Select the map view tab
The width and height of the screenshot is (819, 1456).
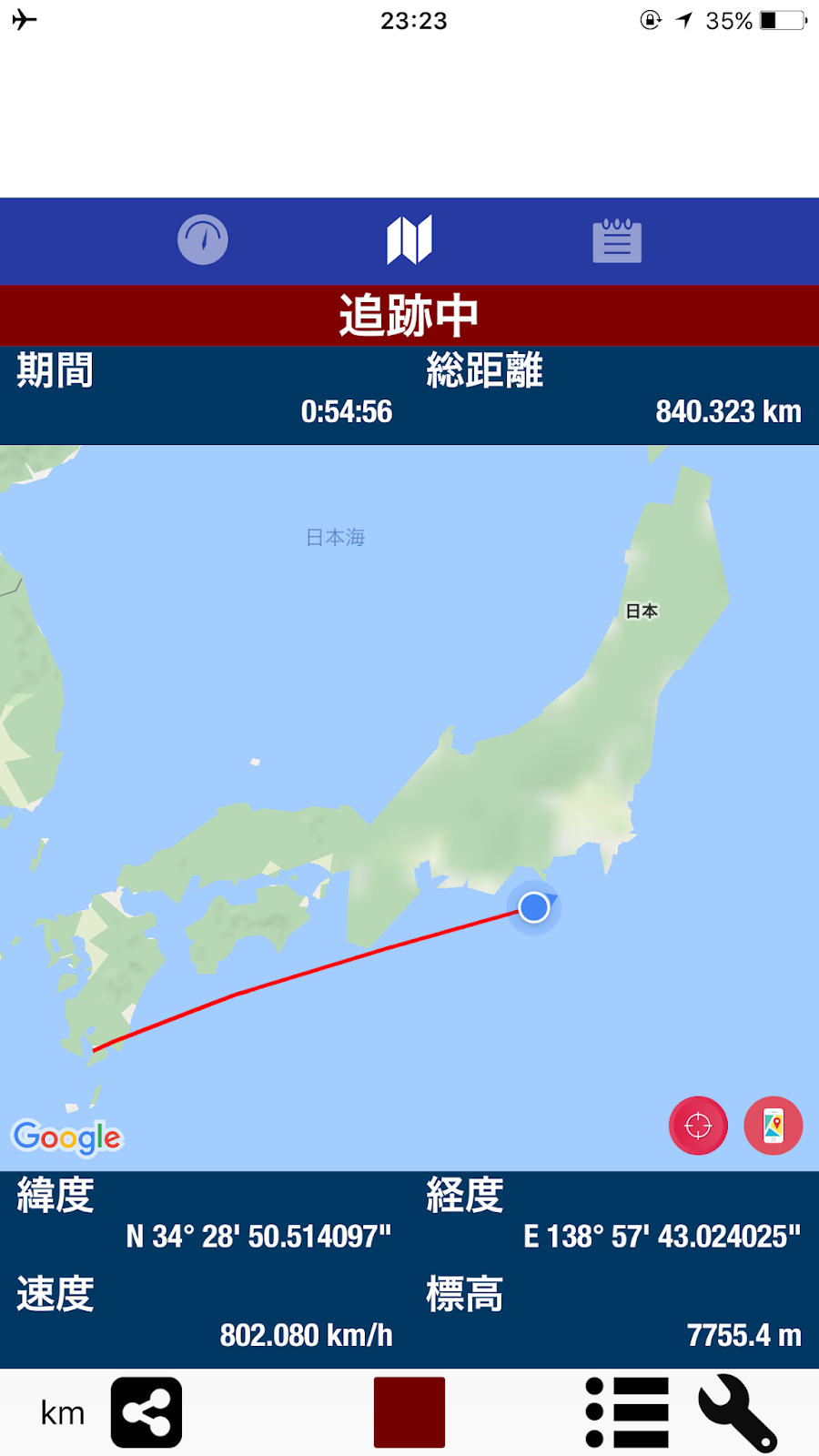pos(409,240)
